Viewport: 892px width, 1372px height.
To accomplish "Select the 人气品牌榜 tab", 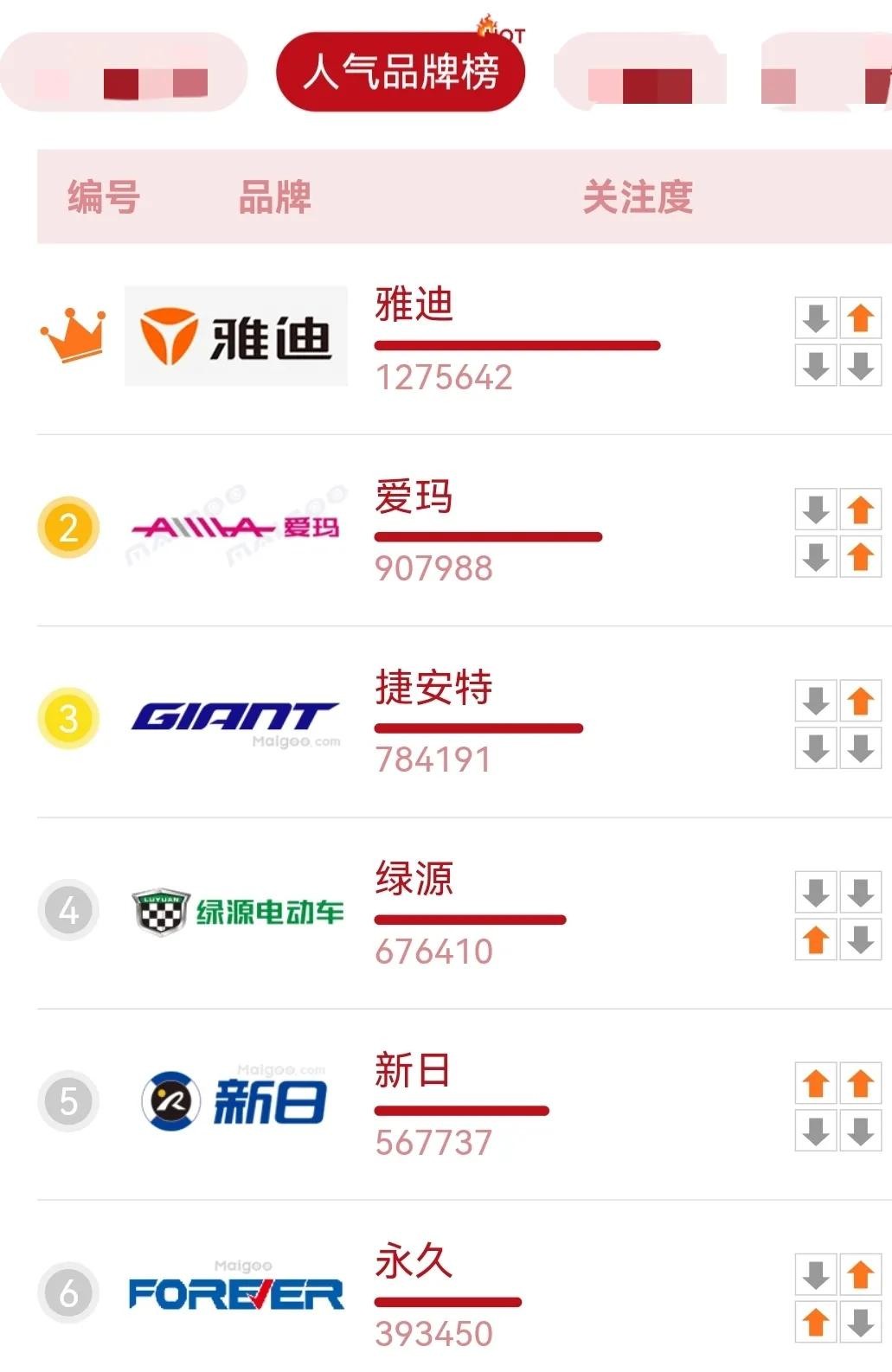I will click(401, 72).
